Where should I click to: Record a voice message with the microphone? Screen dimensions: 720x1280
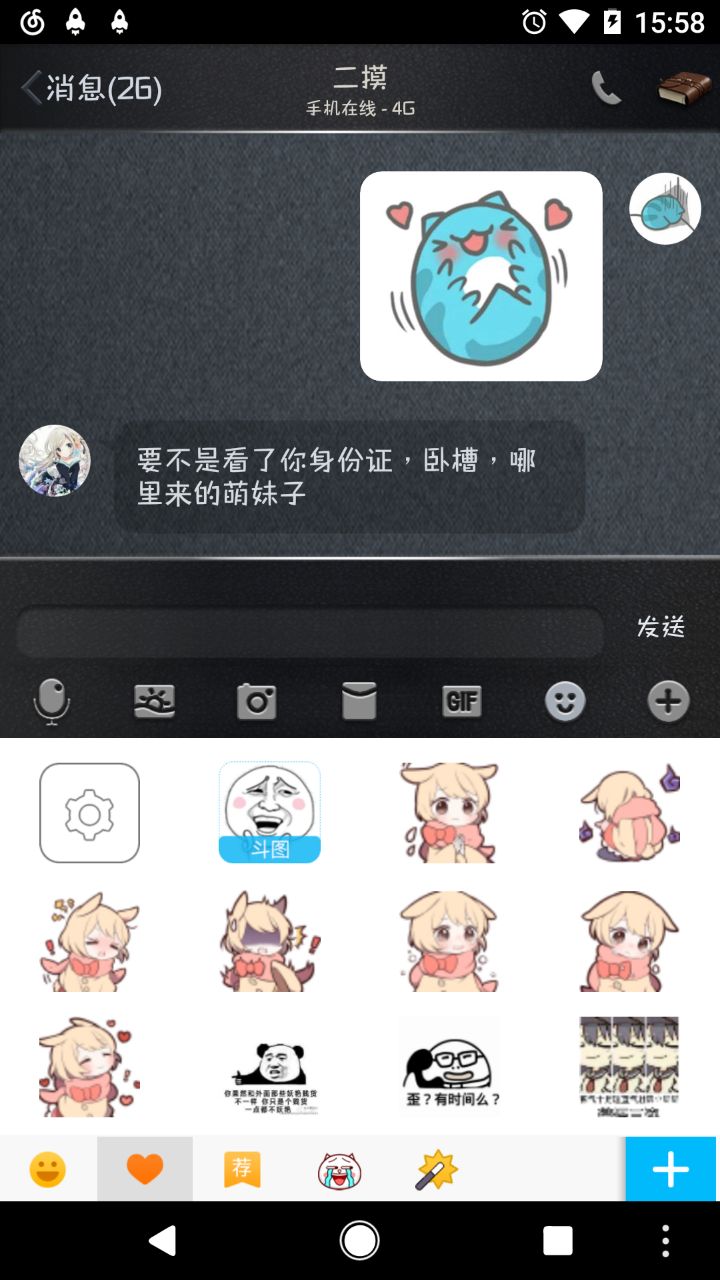[52, 701]
